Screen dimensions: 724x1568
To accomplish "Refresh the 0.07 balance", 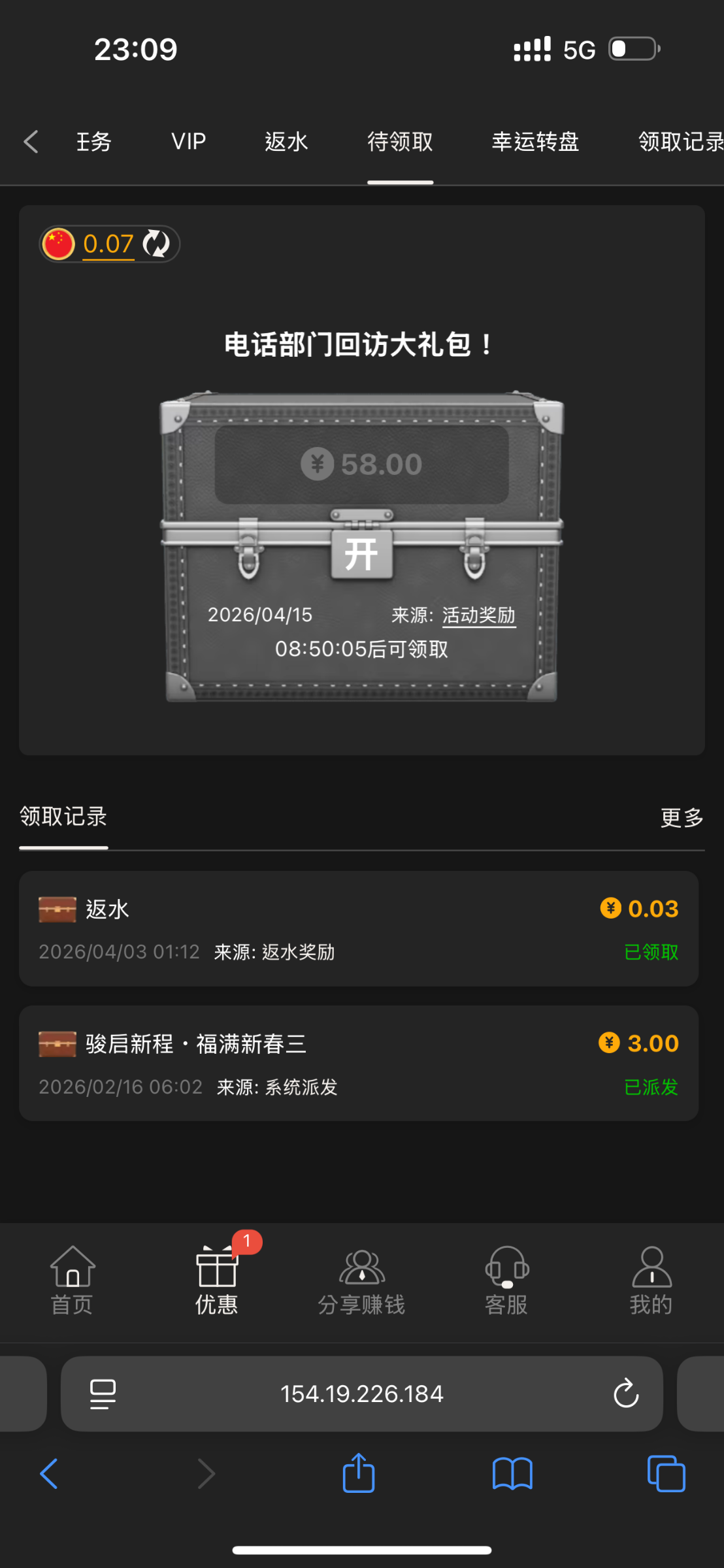I will (x=156, y=244).
